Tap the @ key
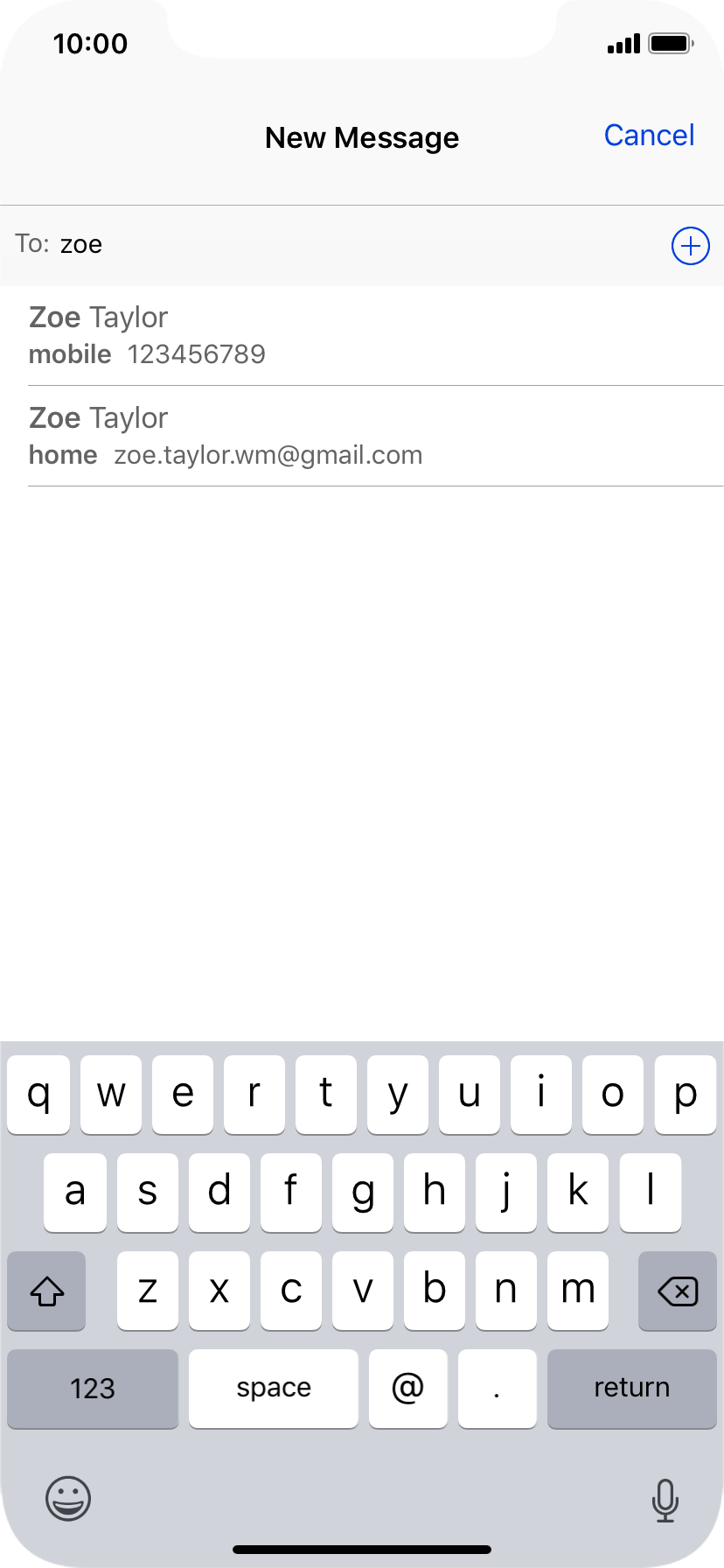The image size is (724, 1568). (x=407, y=1389)
